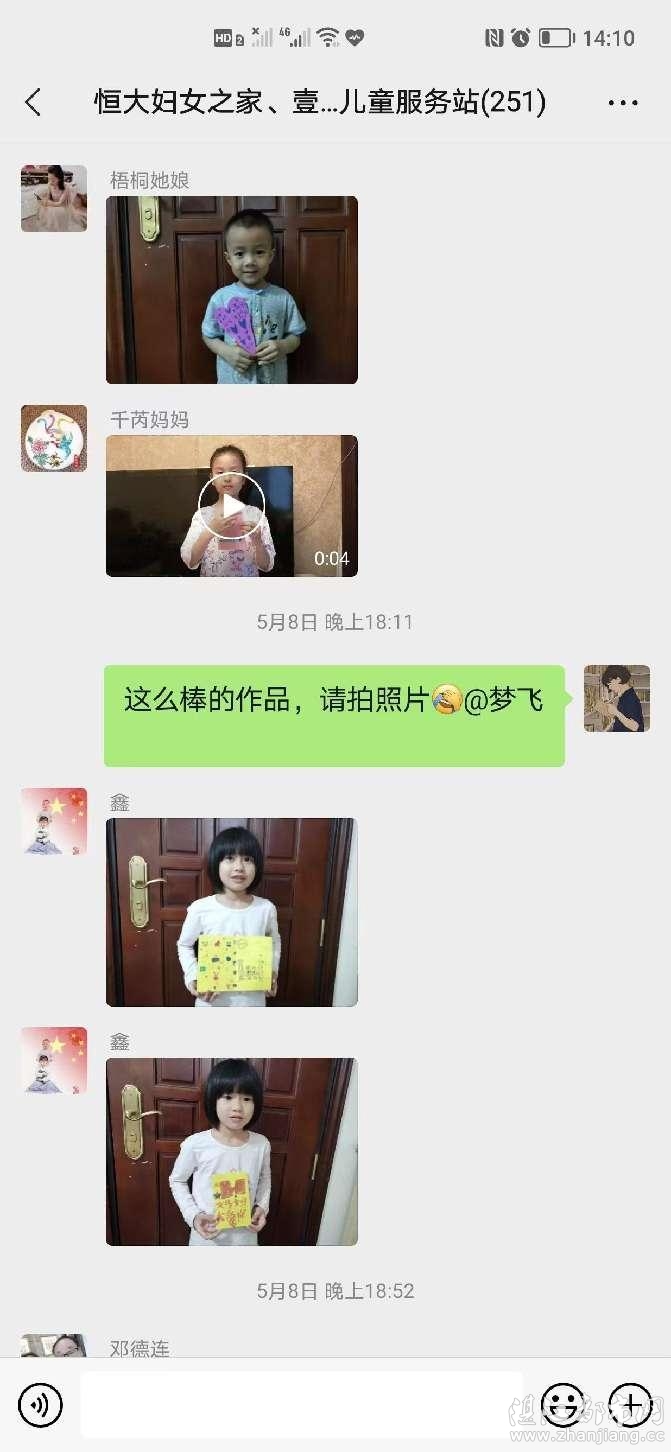Open the photo sent by 梧桐她娘
Viewport: 671px width, 1452px height.
tap(232, 290)
